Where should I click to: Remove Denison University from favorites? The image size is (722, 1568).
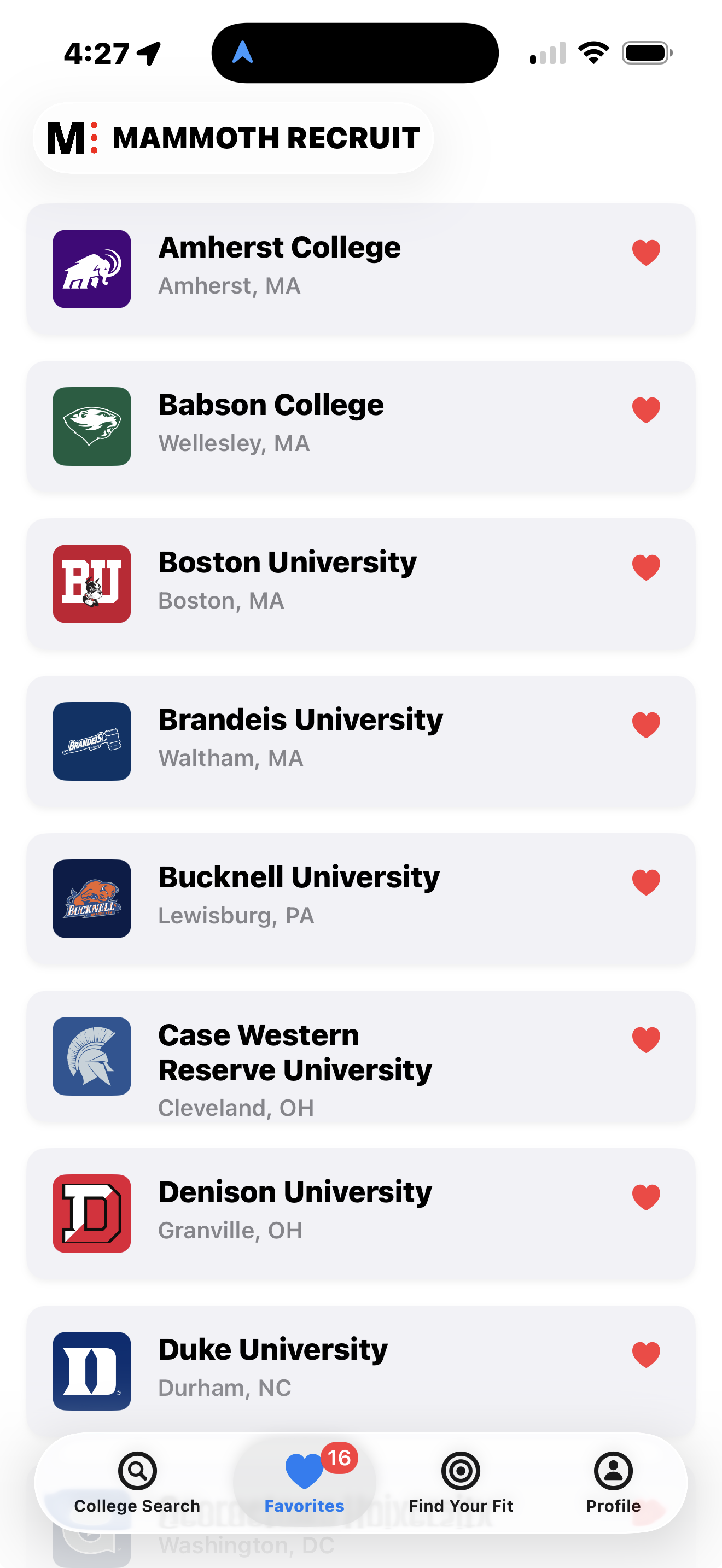[646, 1197]
